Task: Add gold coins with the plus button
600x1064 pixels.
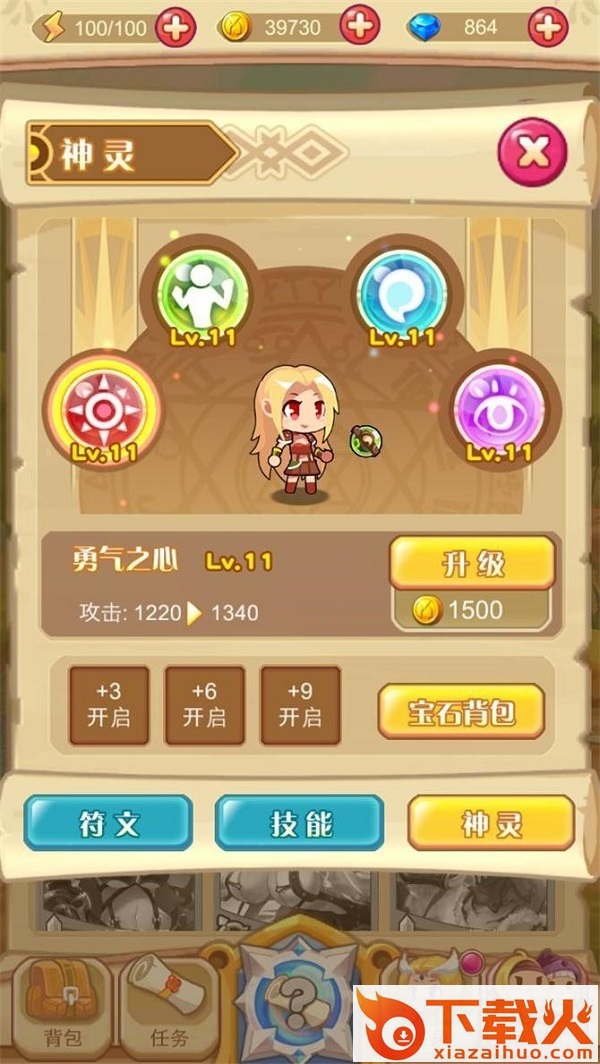Action: point(360,27)
